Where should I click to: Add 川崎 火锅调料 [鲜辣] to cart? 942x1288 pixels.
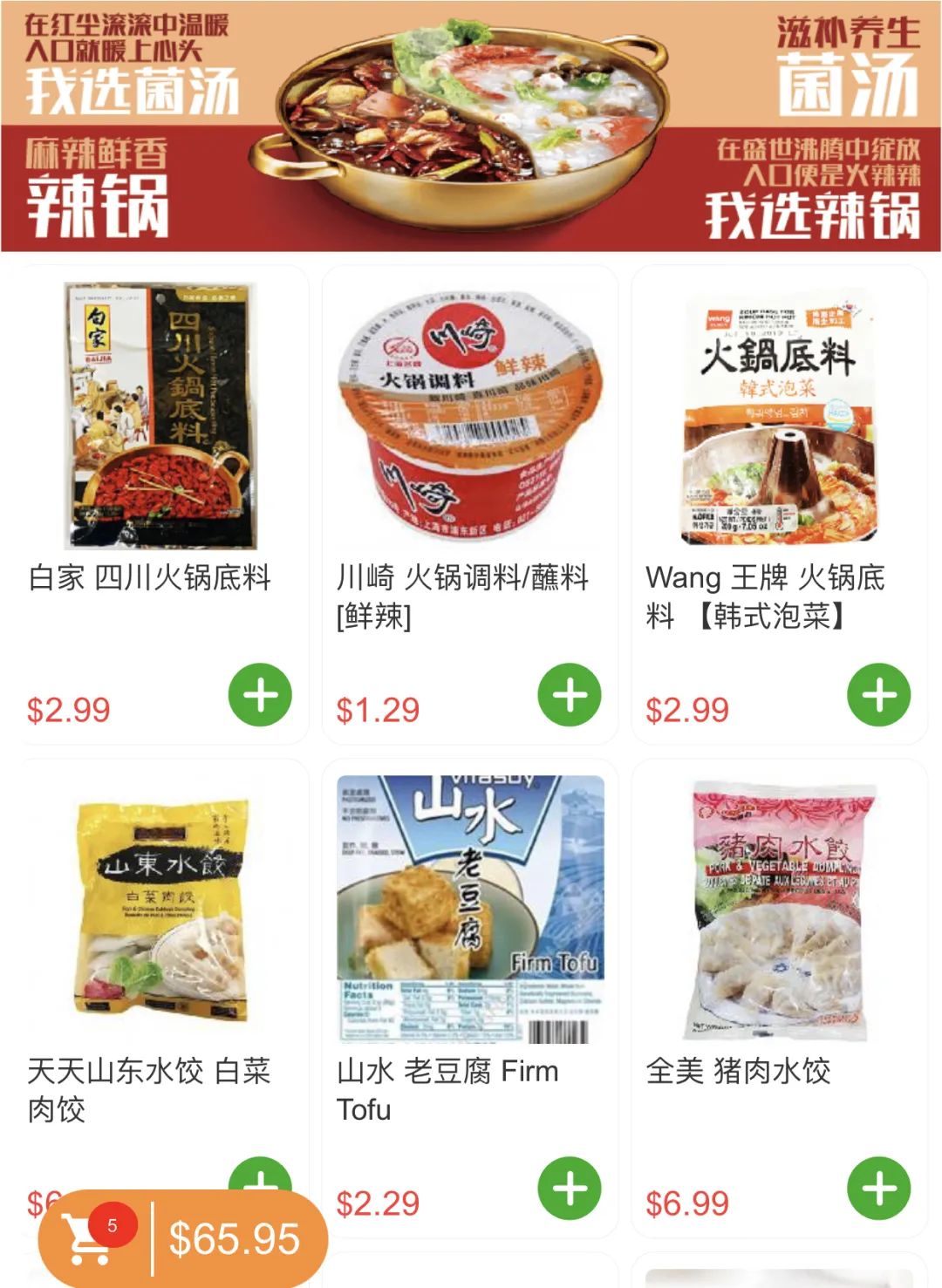(x=571, y=695)
